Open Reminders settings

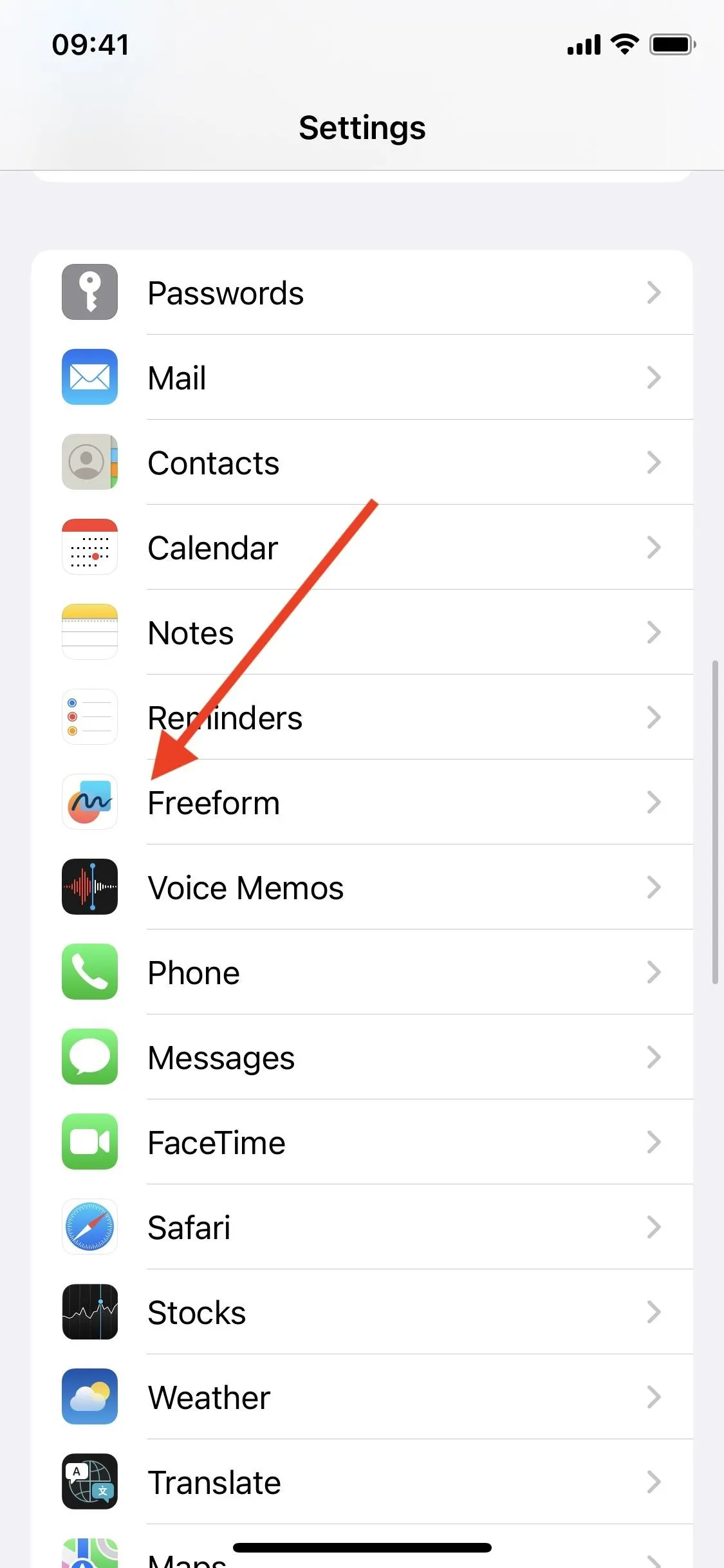(362, 717)
